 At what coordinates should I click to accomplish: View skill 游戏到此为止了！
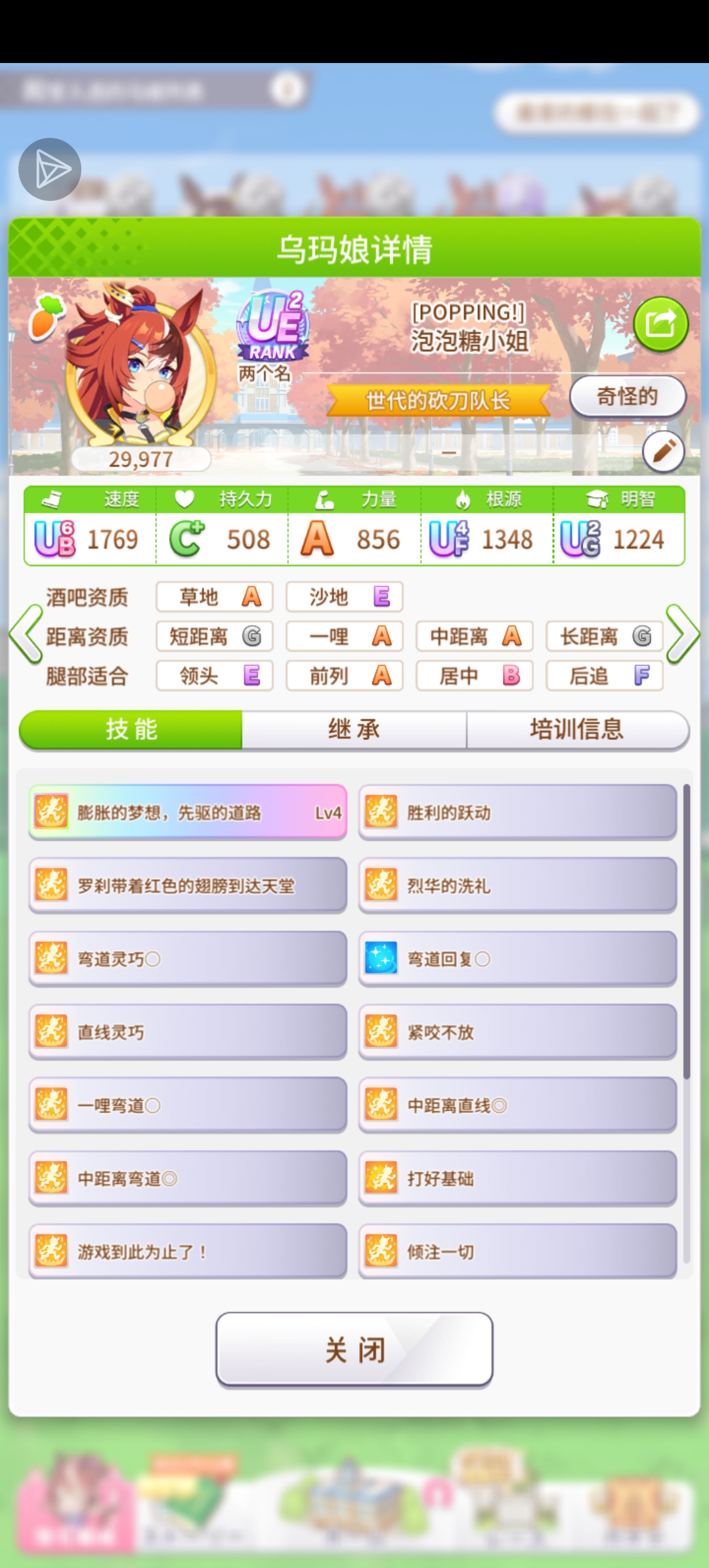[188, 1252]
